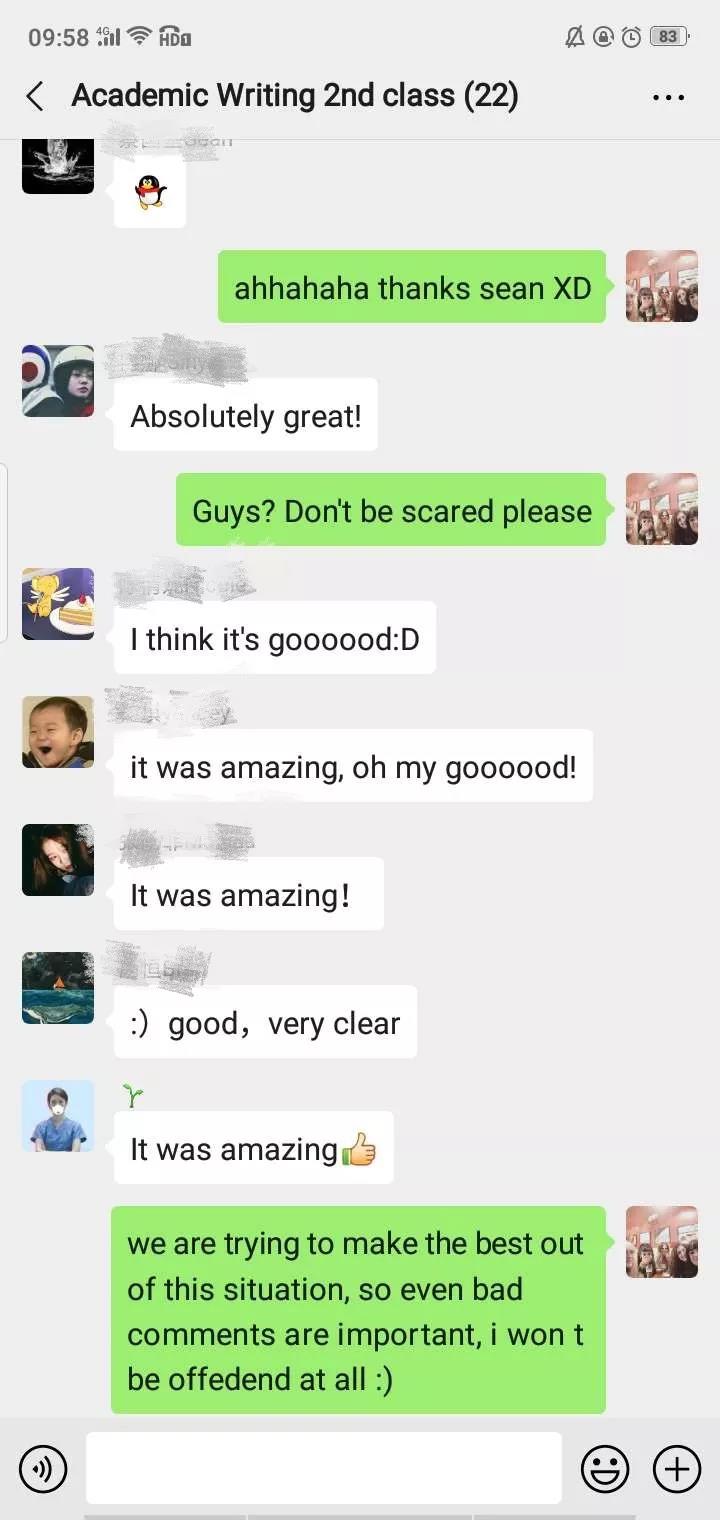Open the group chat options menu
This screenshot has height=1520, width=720.
(x=667, y=97)
